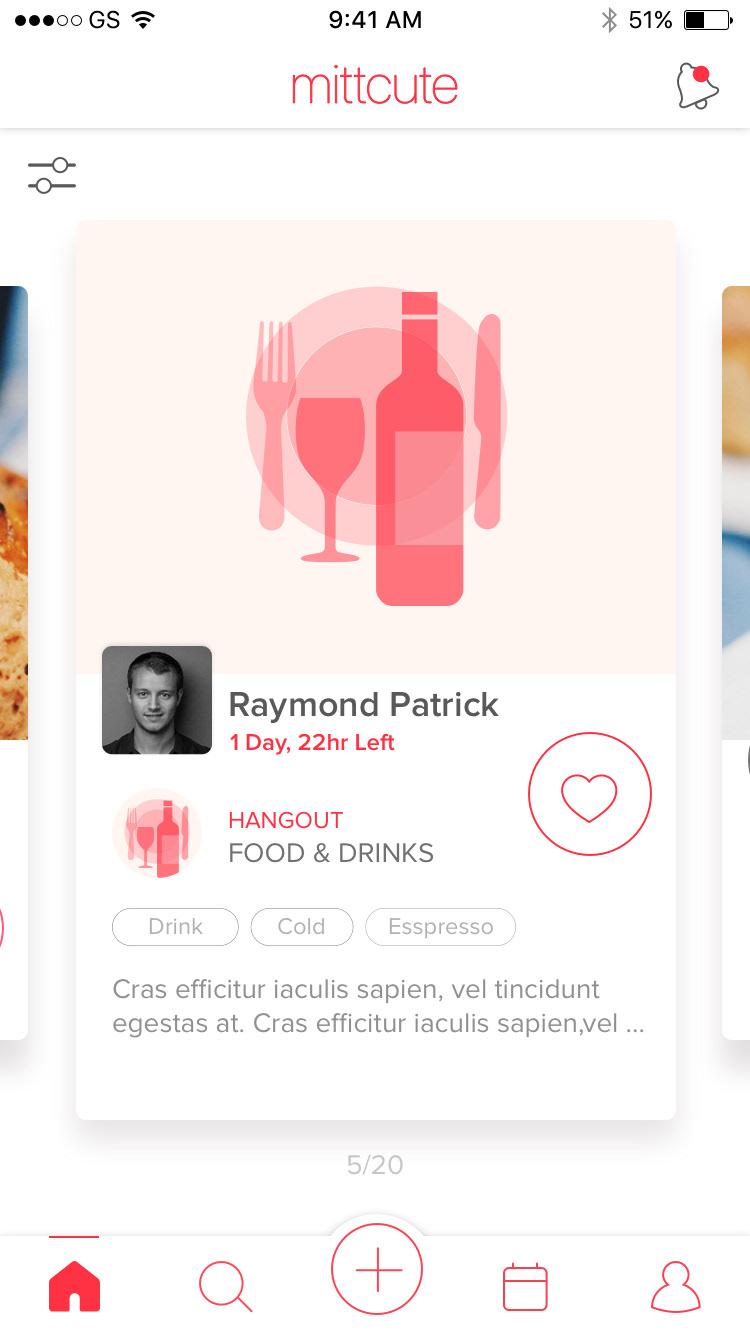750x1334 pixels.
Task: Switch to the Home tab
Action: click(74, 1286)
